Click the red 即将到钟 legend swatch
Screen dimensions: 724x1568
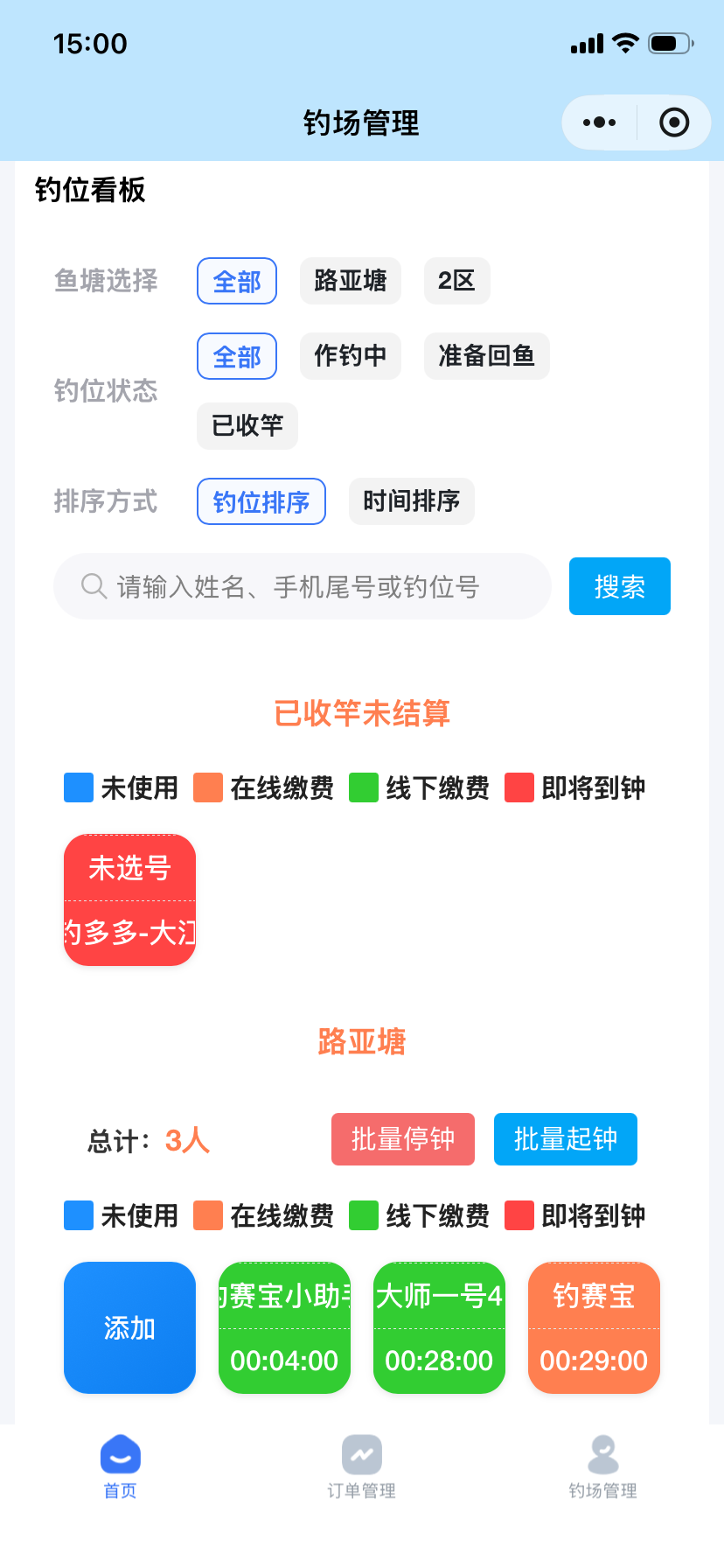click(x=519, y=1214)
